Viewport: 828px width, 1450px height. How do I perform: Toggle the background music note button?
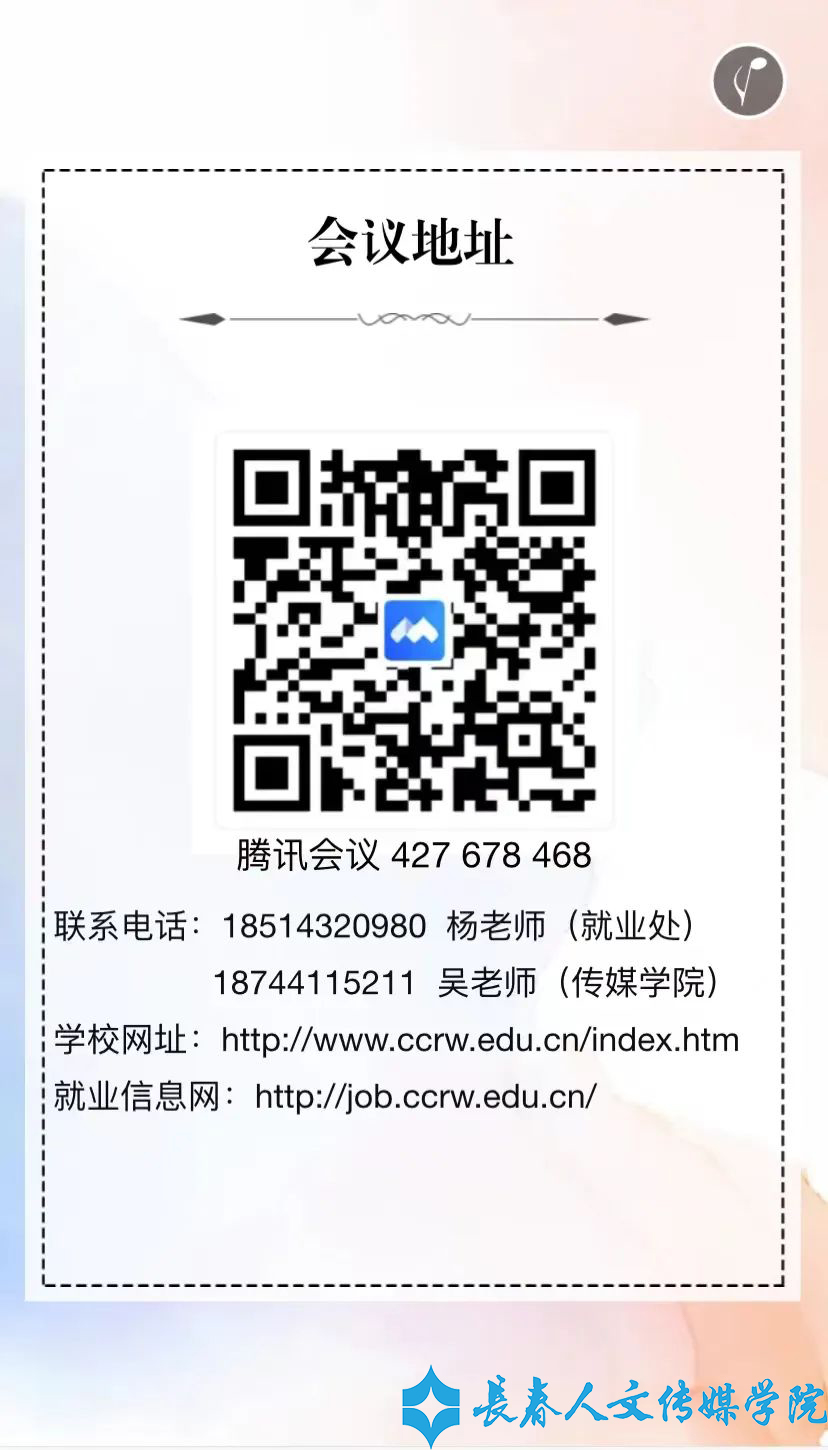point(748,81)
